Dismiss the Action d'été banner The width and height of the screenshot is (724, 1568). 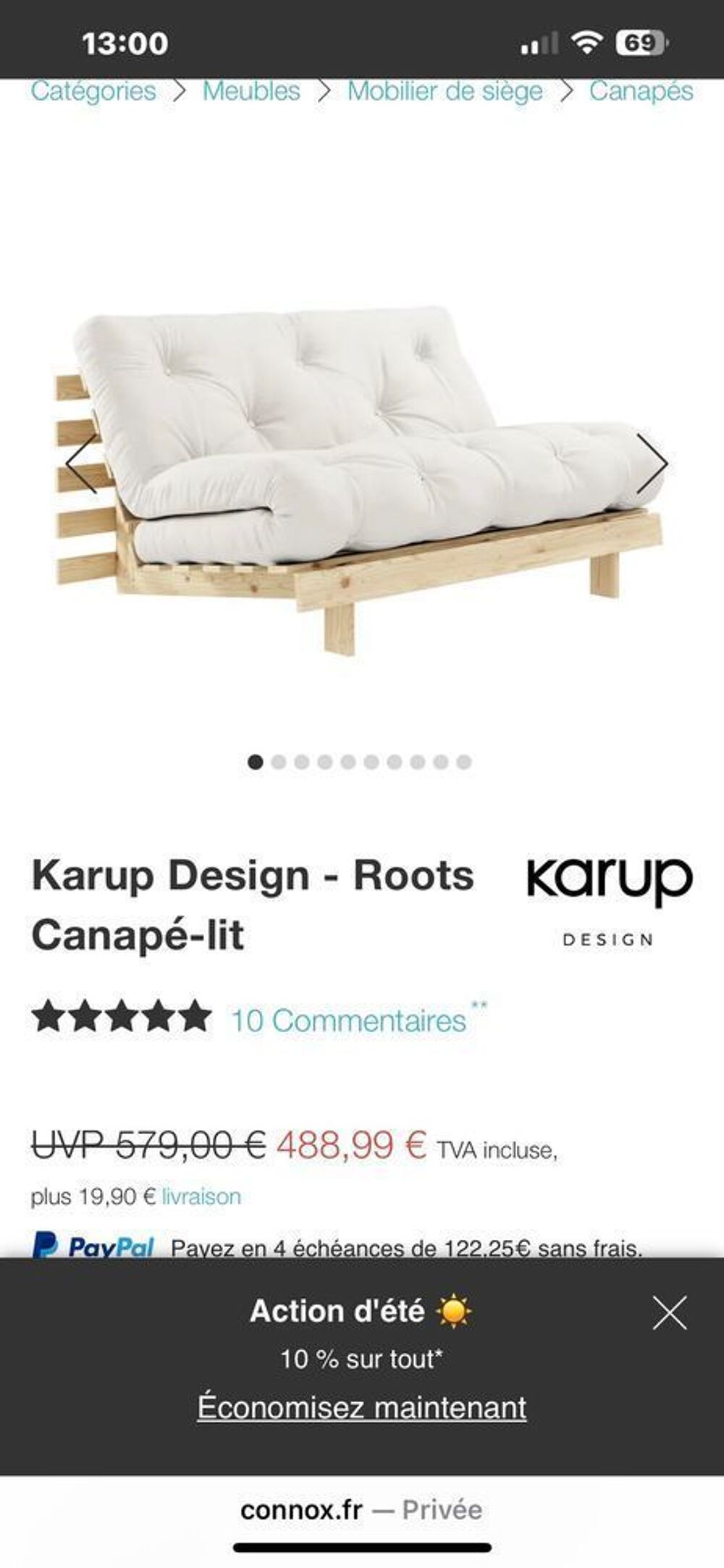tap(669, 1313)
